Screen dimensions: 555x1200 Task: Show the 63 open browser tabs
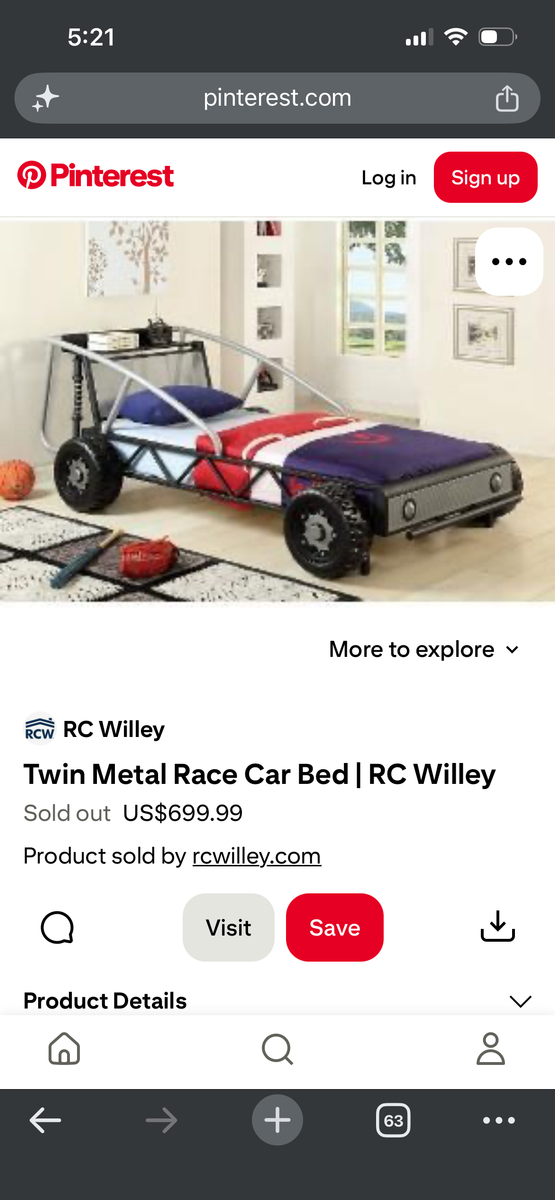coord(394,1121)
